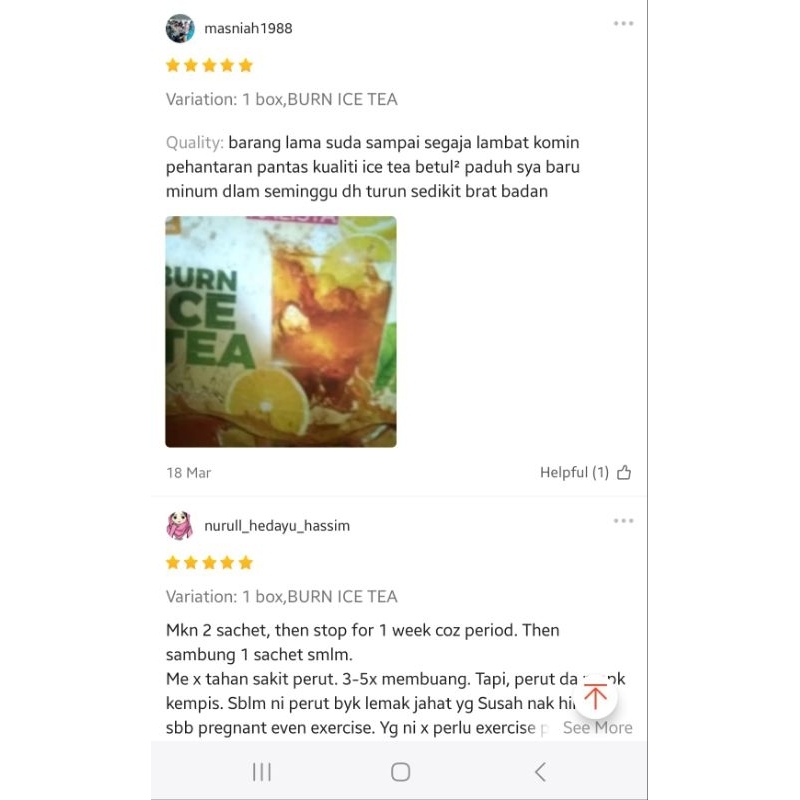Open the Burn Ice Tea review photo

pyautogui.click(x=281, y=332)
